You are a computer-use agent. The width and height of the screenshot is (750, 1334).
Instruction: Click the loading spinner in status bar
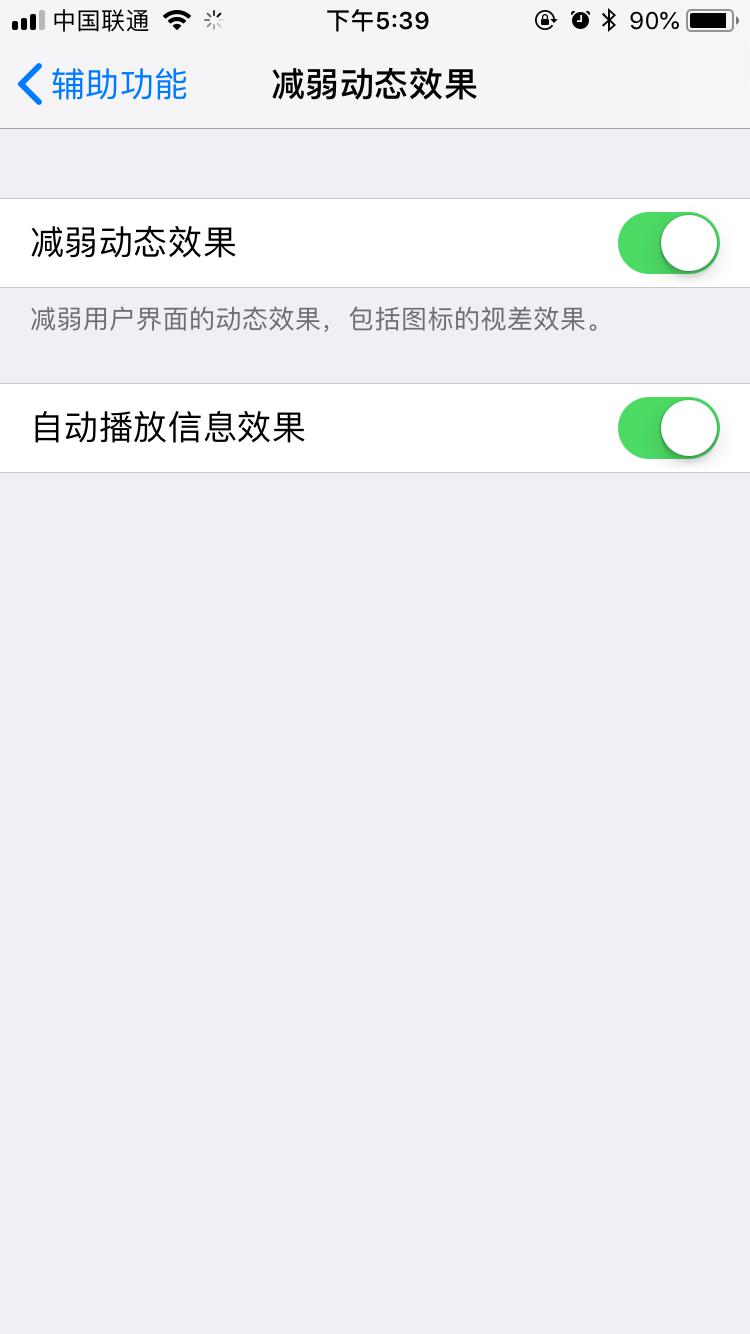[x=213, y=18]
